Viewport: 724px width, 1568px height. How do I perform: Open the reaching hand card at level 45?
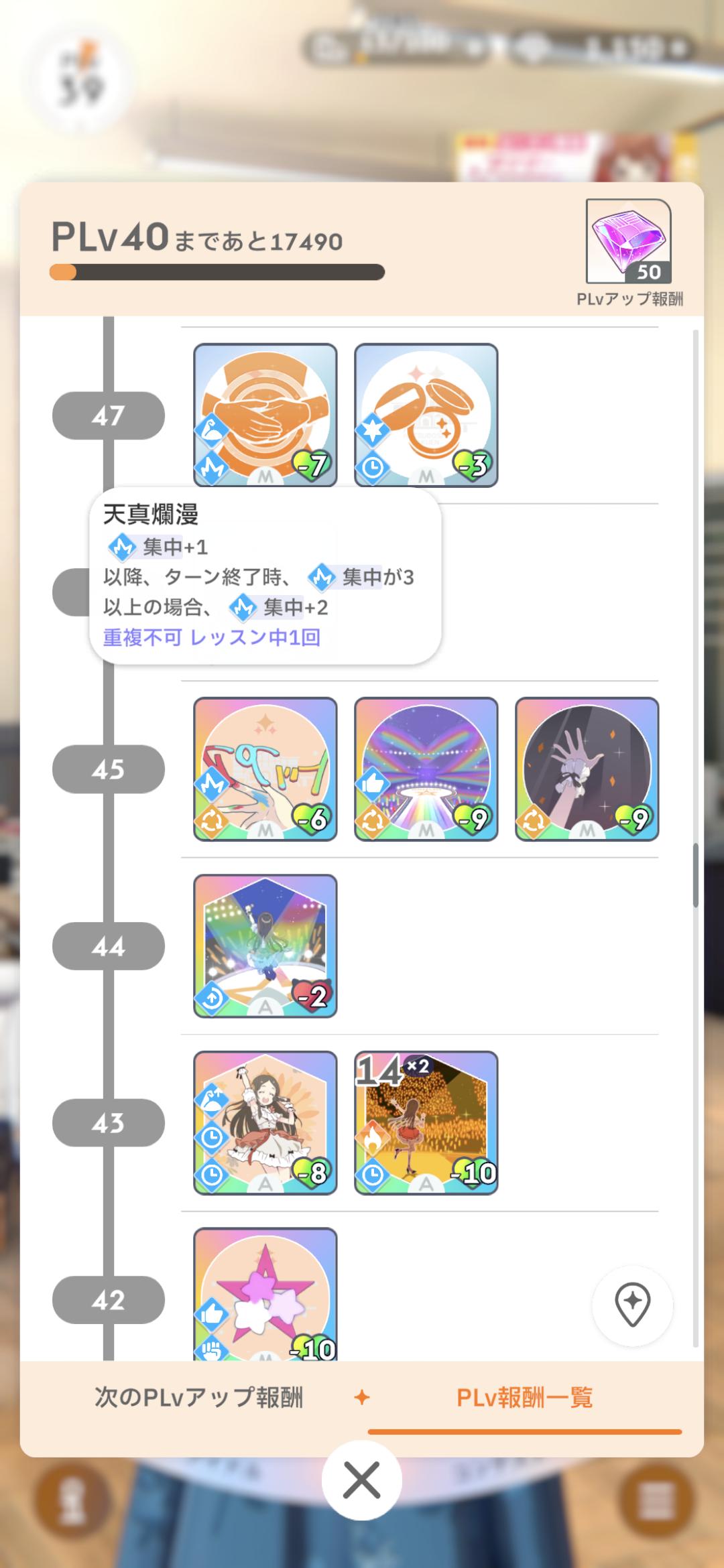tap(587, 769)
